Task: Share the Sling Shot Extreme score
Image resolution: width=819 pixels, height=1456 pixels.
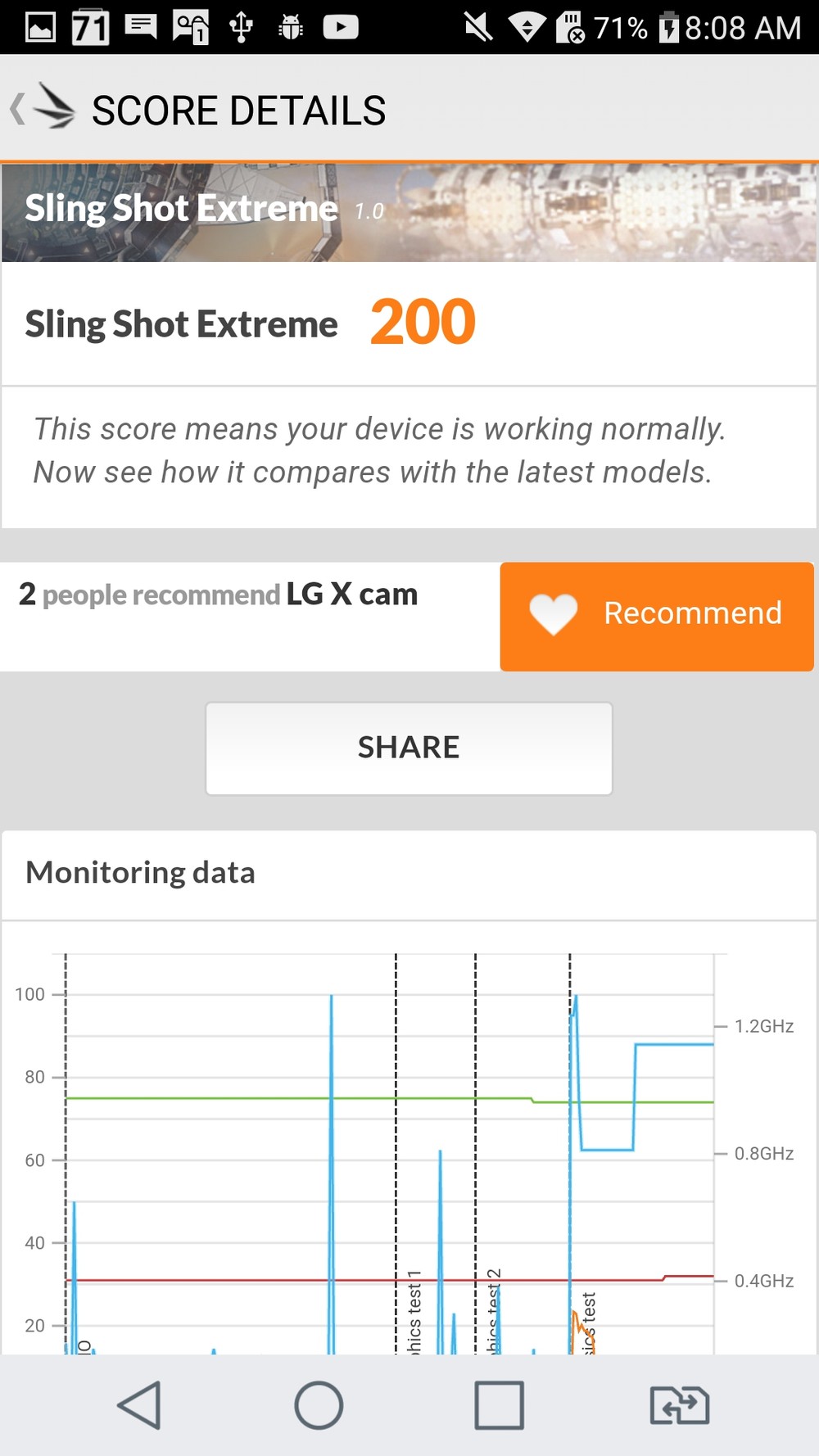Action: coord(409,748)
